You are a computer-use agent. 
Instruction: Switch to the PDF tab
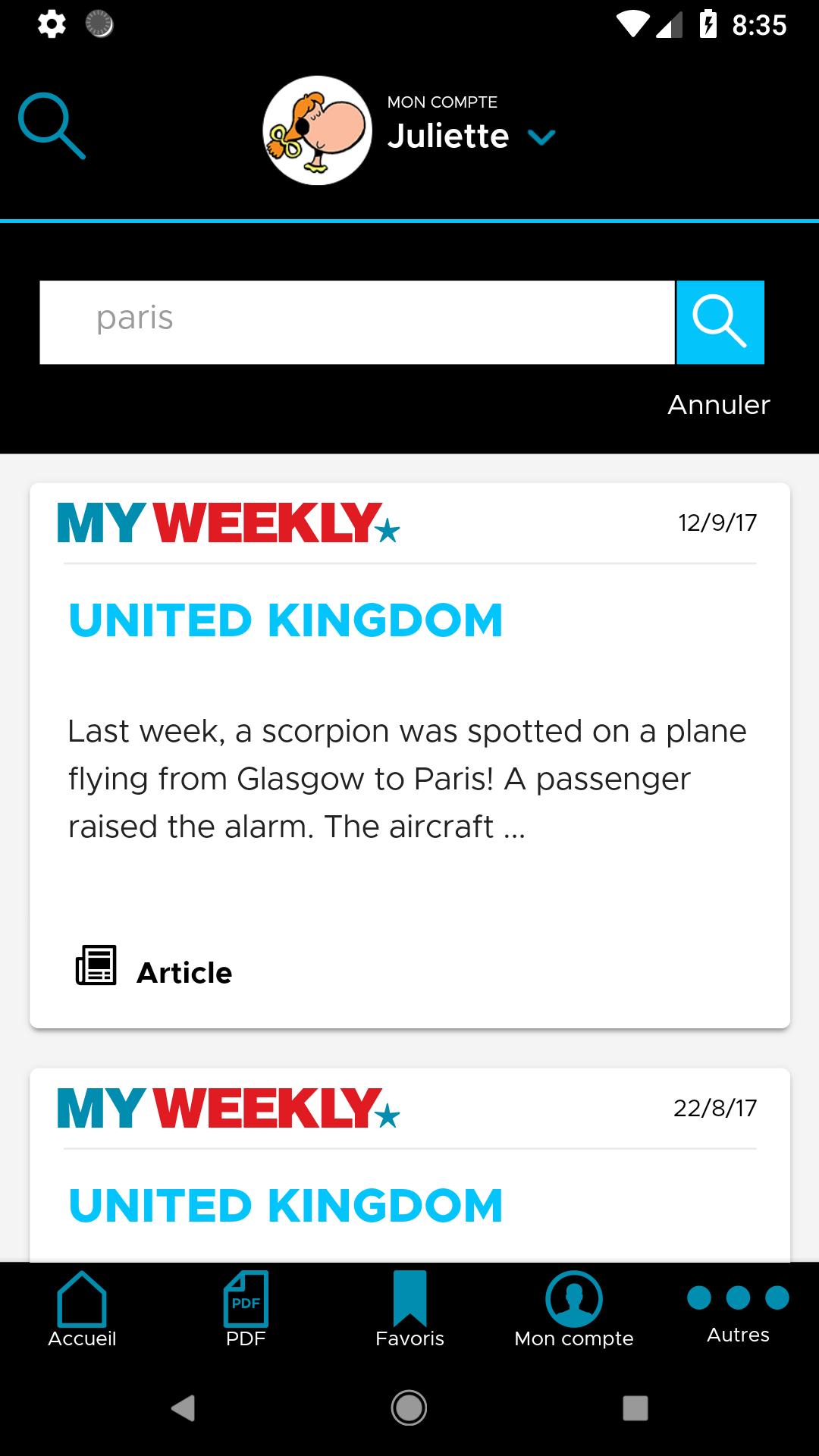246,1310
